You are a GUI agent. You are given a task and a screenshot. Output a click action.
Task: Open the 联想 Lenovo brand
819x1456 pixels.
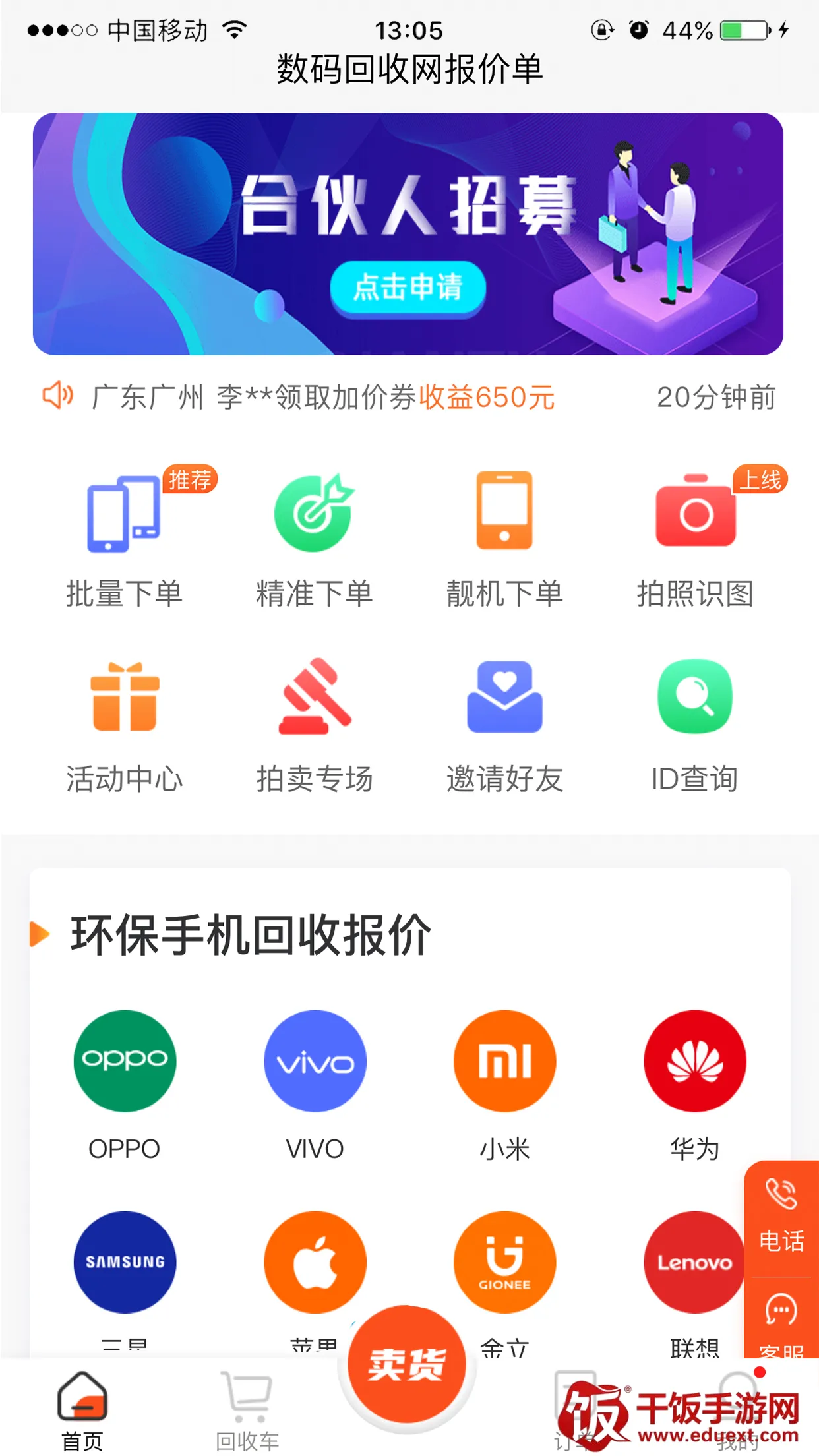(694, 1261)
